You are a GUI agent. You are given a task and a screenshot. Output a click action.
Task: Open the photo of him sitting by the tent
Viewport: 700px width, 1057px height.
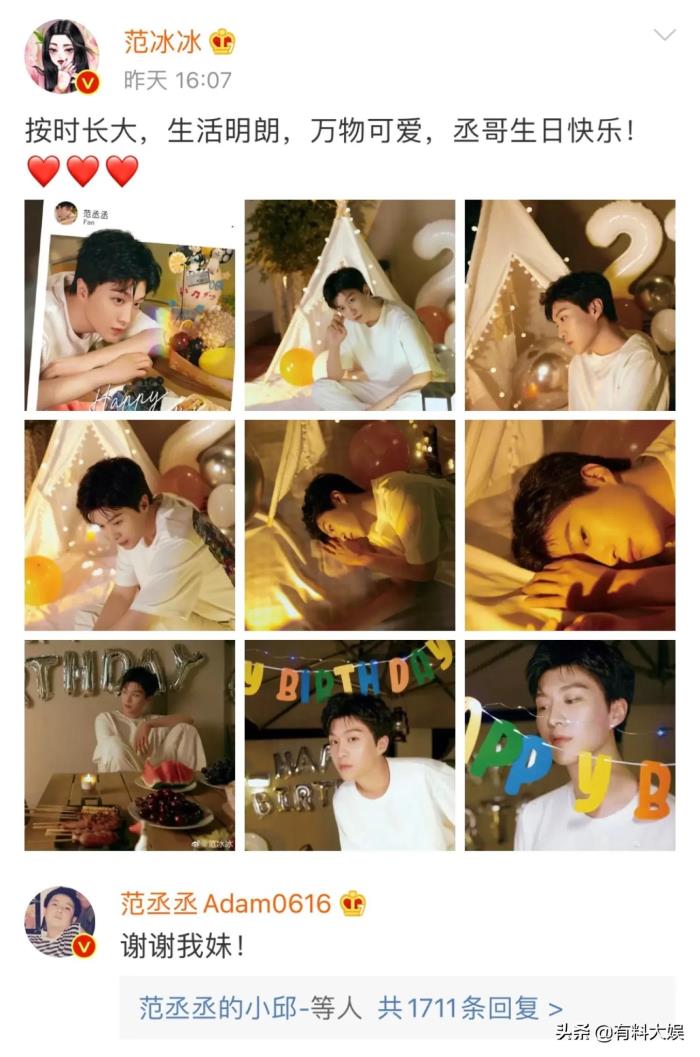click(350, 305)
